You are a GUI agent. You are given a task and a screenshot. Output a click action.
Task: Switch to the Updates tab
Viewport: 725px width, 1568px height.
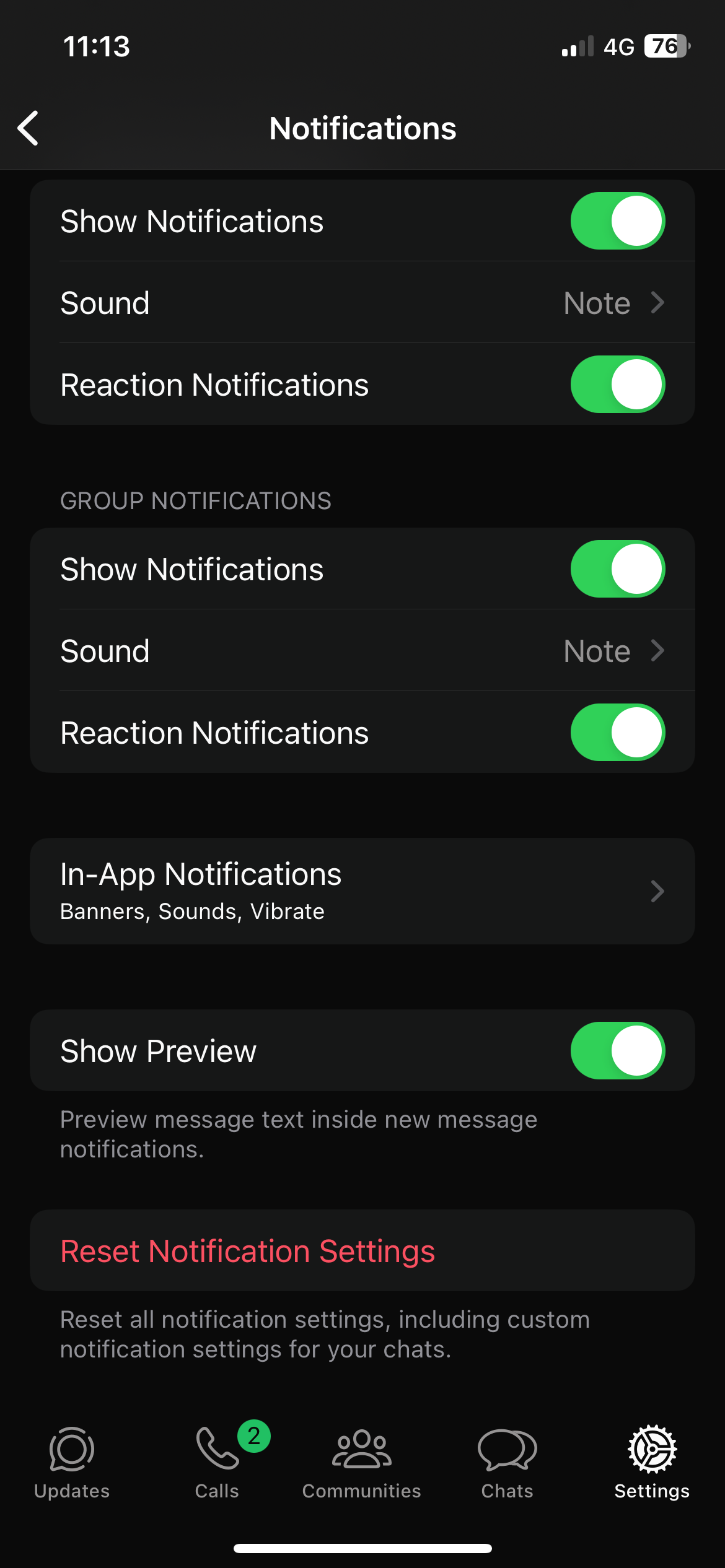tap(72, 1463)
